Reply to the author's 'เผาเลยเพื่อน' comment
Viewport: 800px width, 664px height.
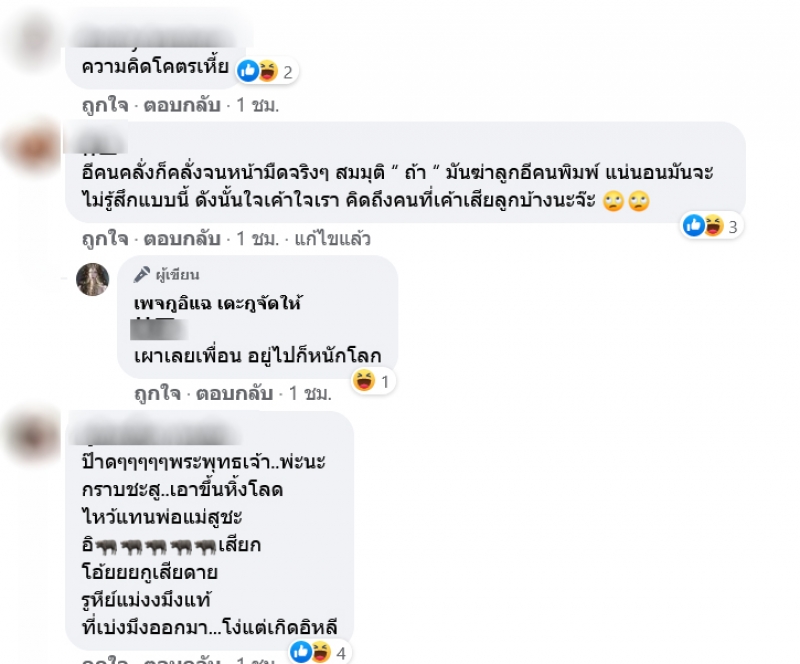(x=233, y=394)
